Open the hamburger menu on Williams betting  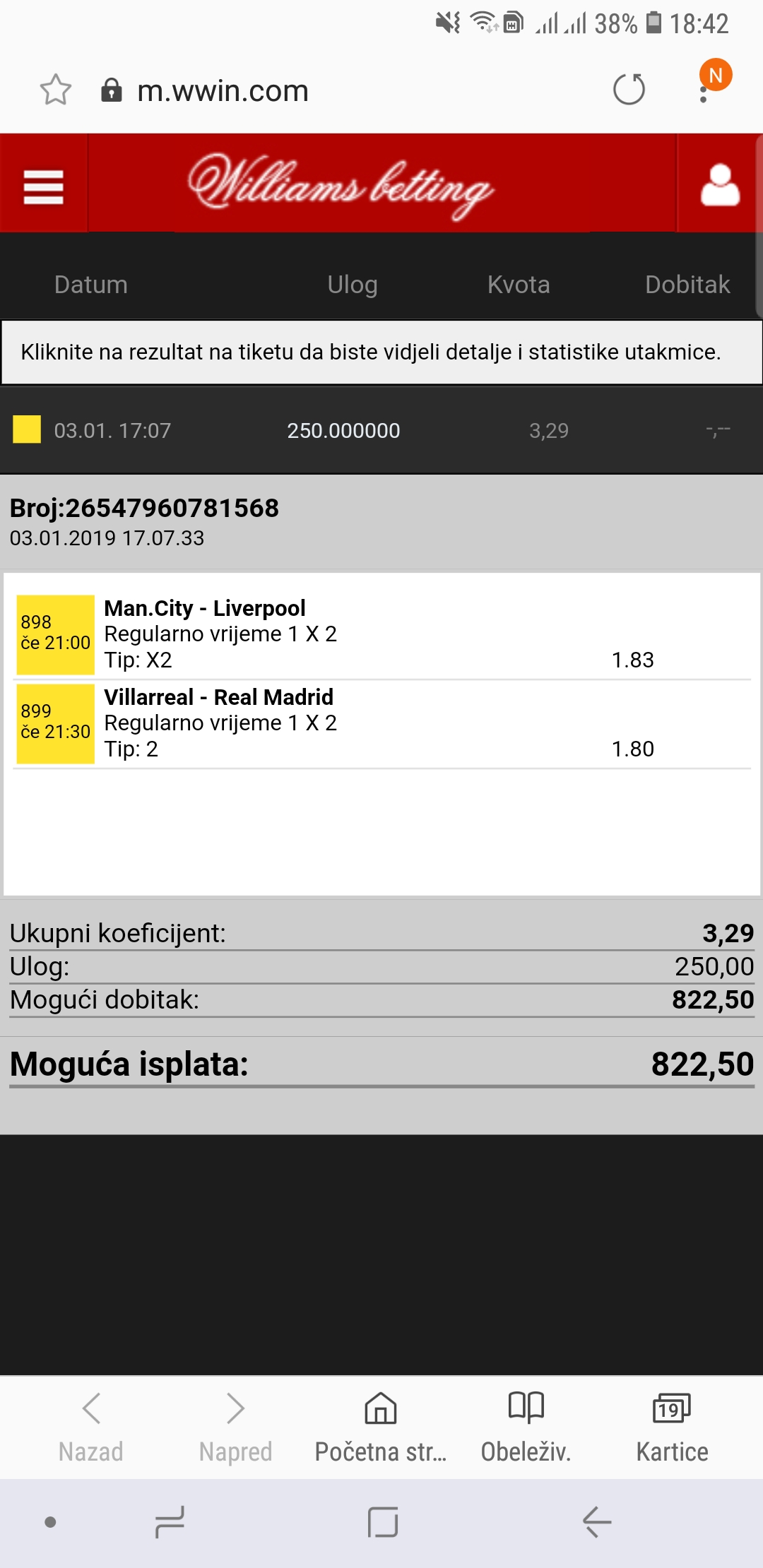tap(44, 186)
